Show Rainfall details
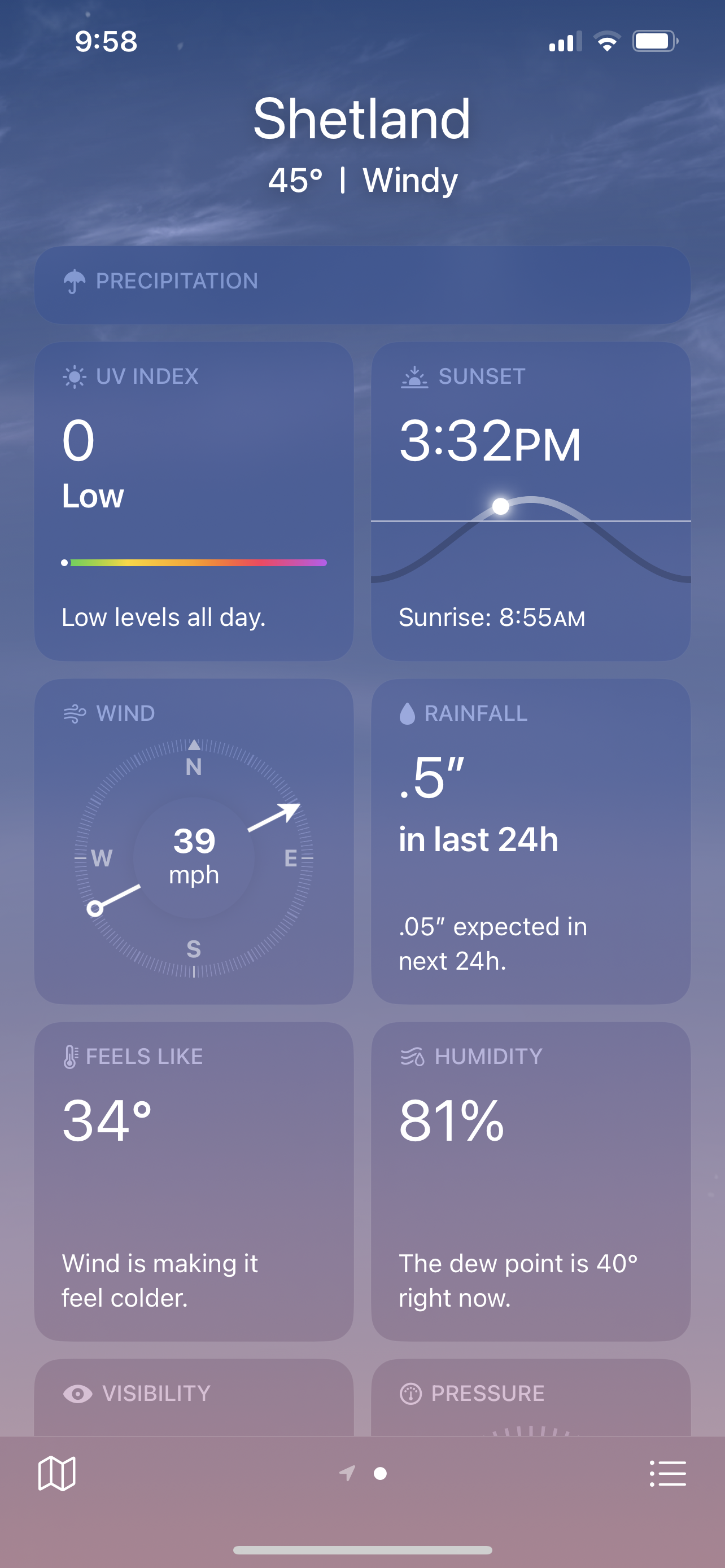 [530, 840]
